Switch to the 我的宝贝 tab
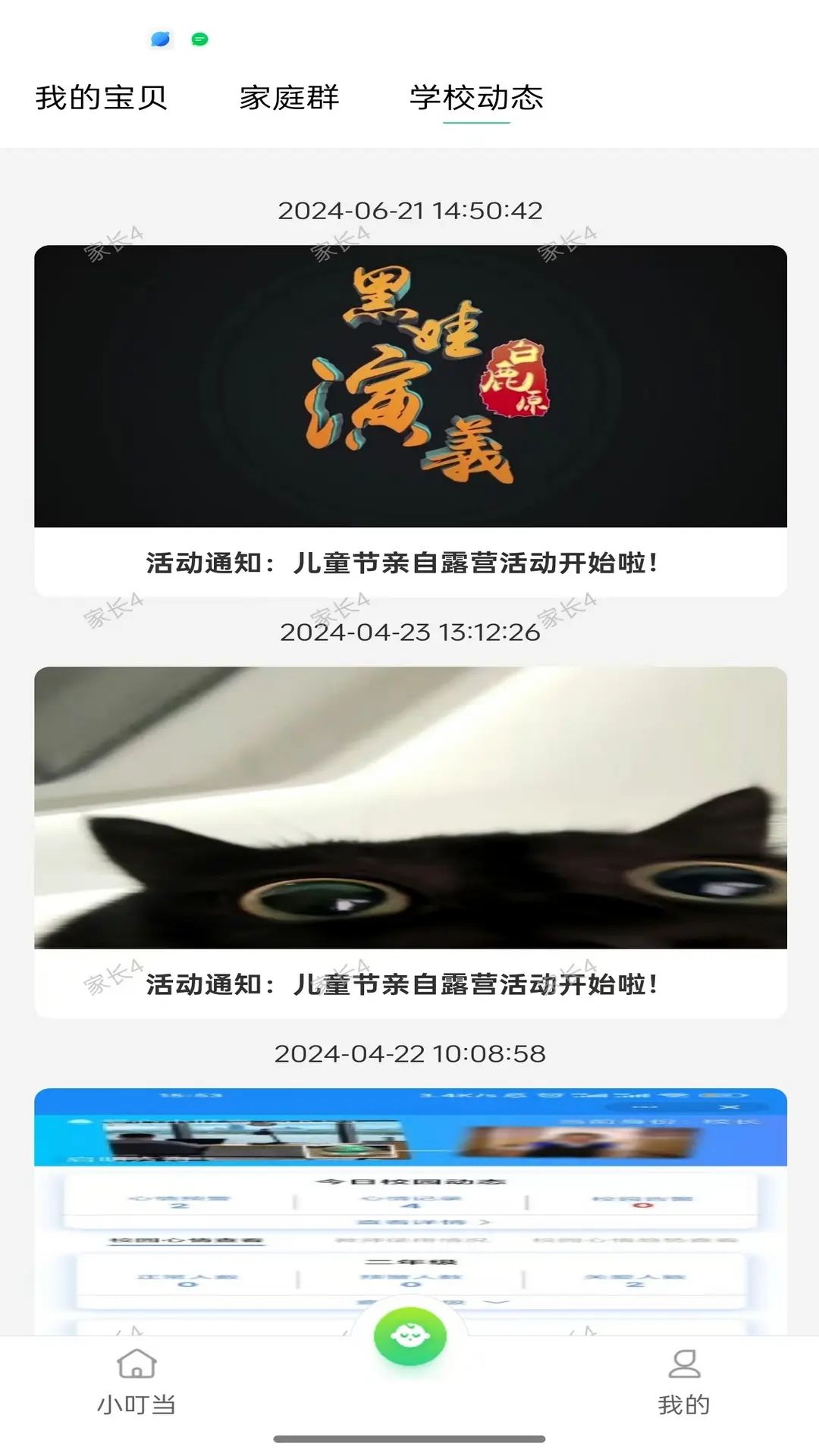This screenshot has width=819, height=1456. 101,98
